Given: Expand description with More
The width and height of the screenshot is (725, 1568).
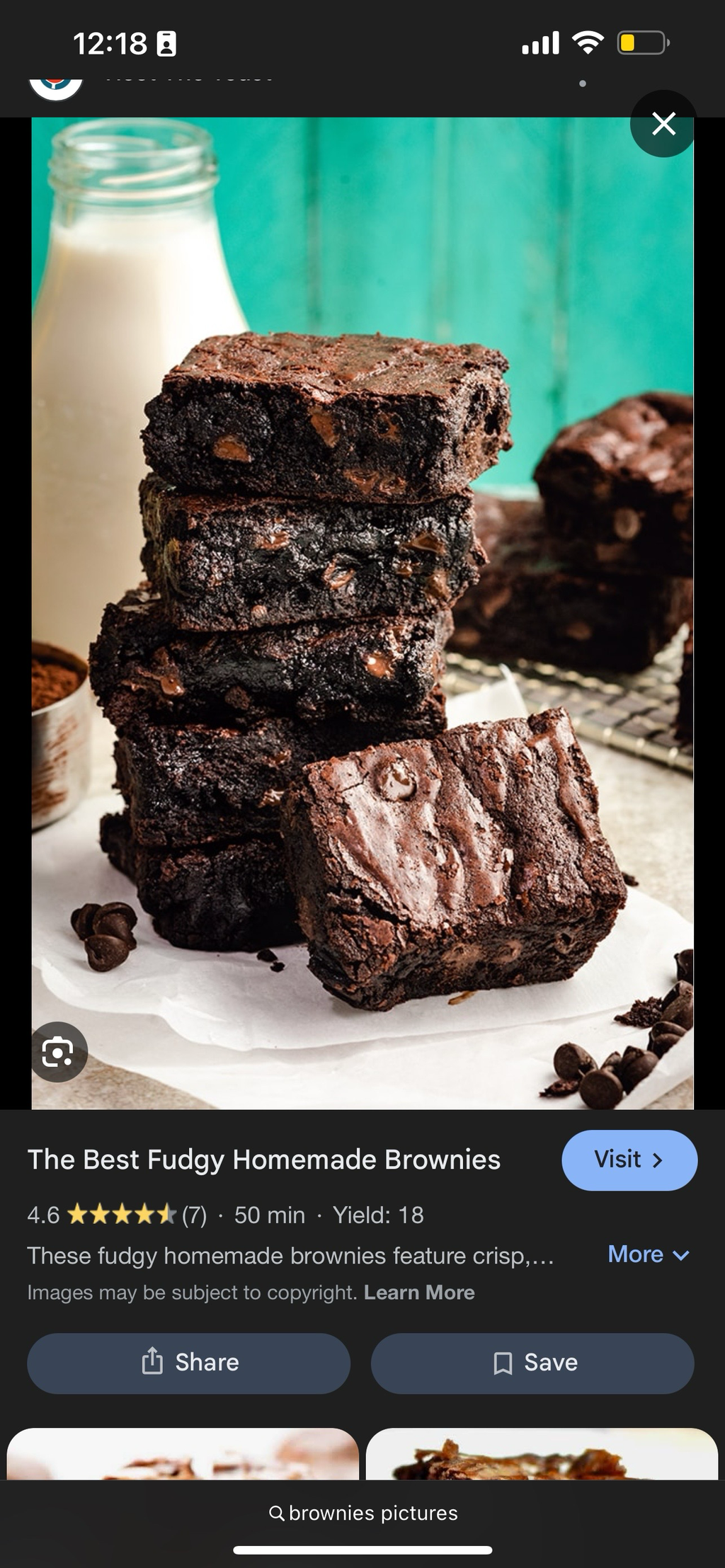Looking at the screenshot, I should (648, 1254).
